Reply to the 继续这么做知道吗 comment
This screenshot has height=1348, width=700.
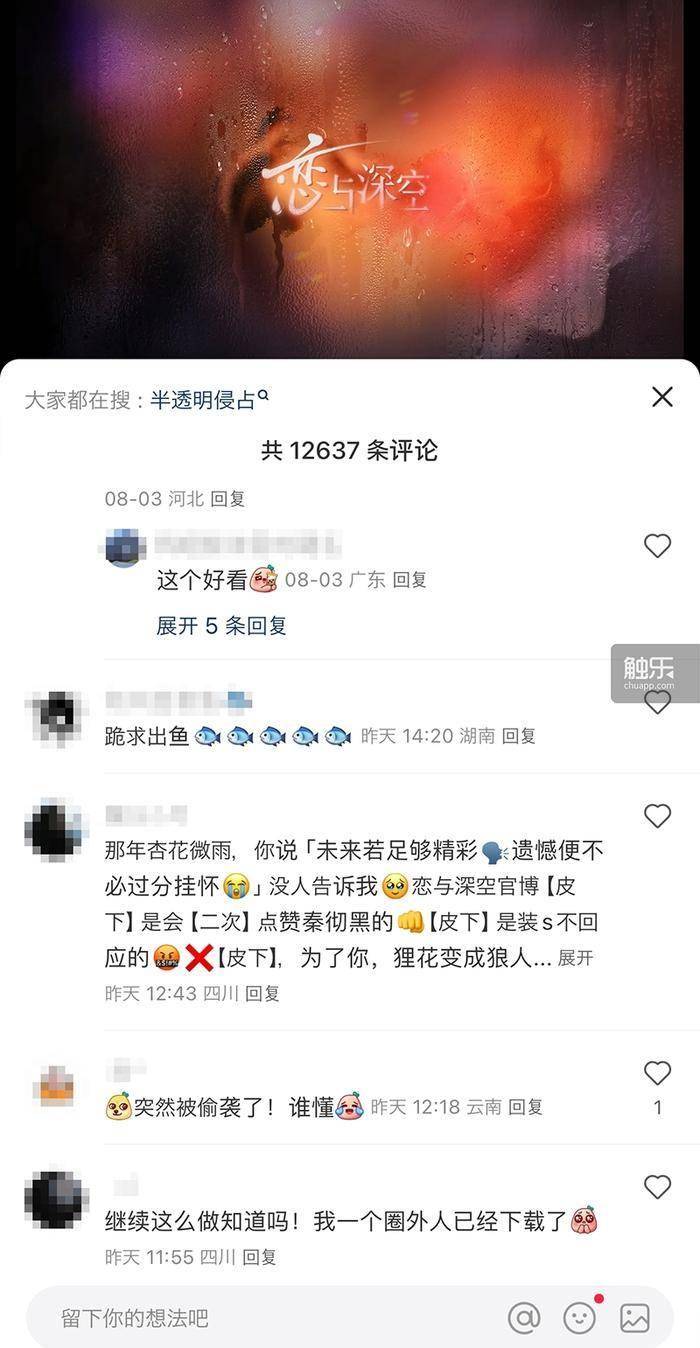[x=260, y=1257]
